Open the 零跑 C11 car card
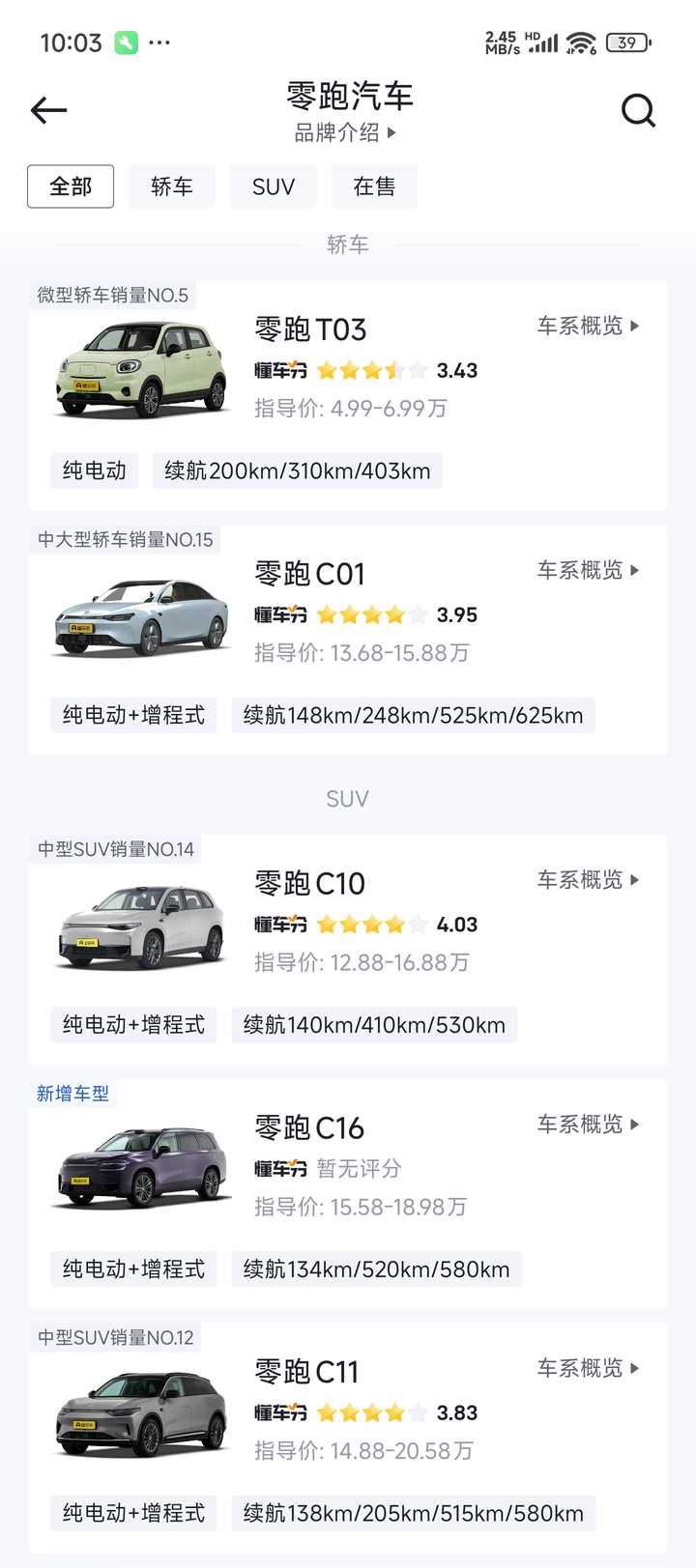 pos(348,1439)
